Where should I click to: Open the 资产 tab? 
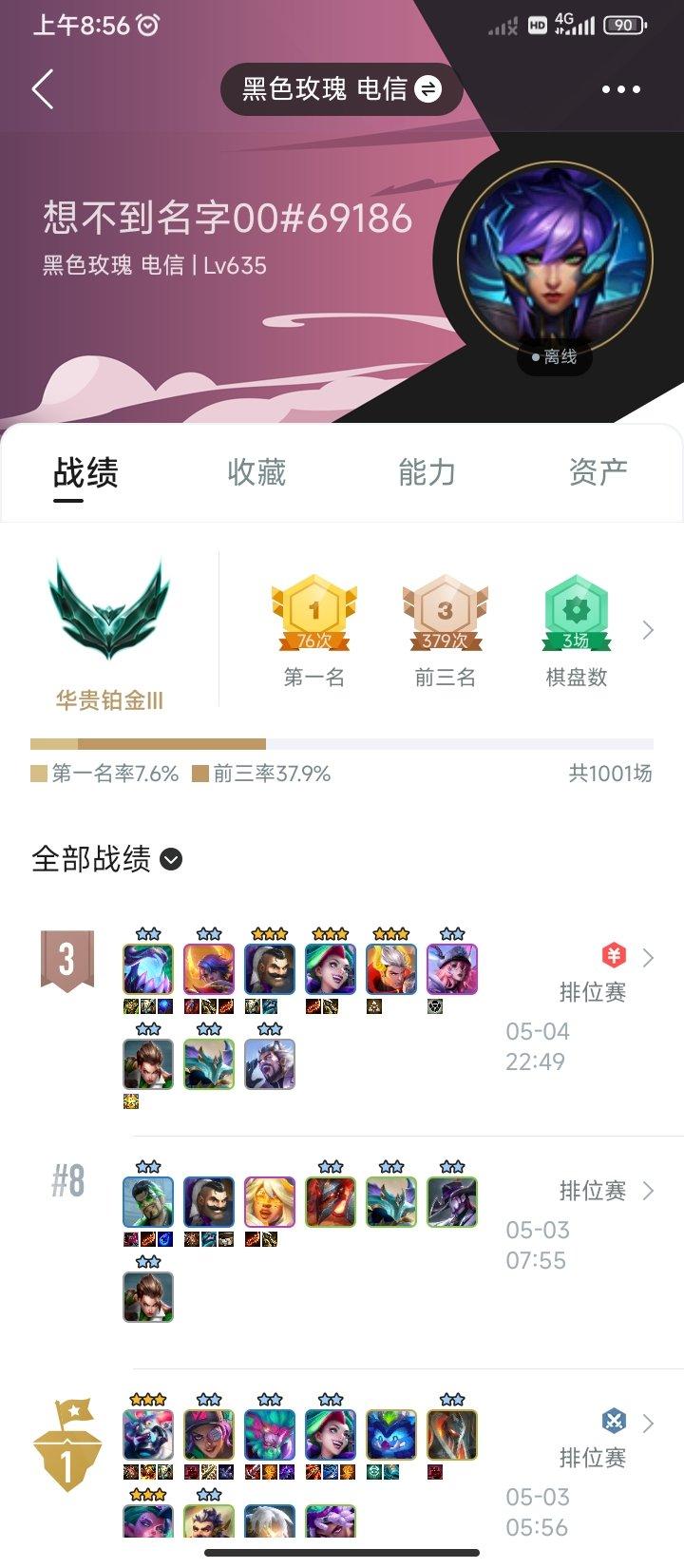coord(598,472)
